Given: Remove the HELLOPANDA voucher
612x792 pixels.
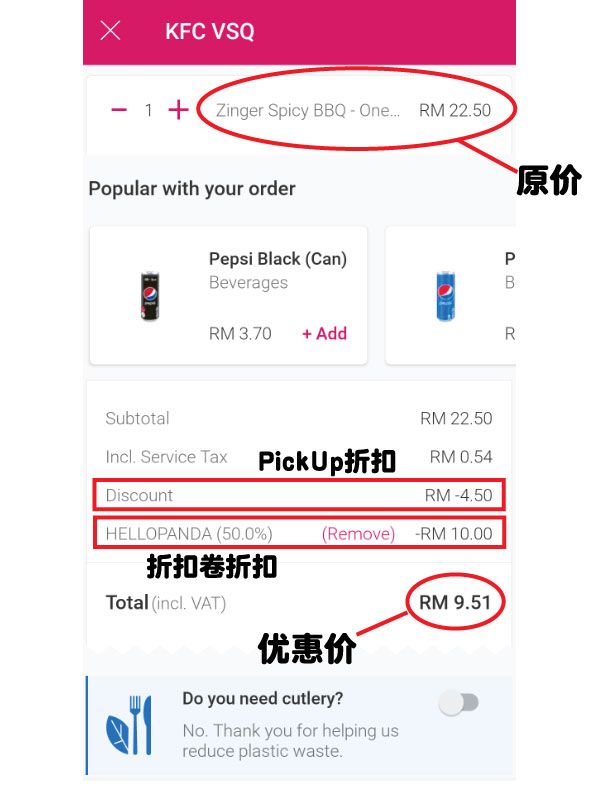Looking at the screenshot, I should click(358, 534).
